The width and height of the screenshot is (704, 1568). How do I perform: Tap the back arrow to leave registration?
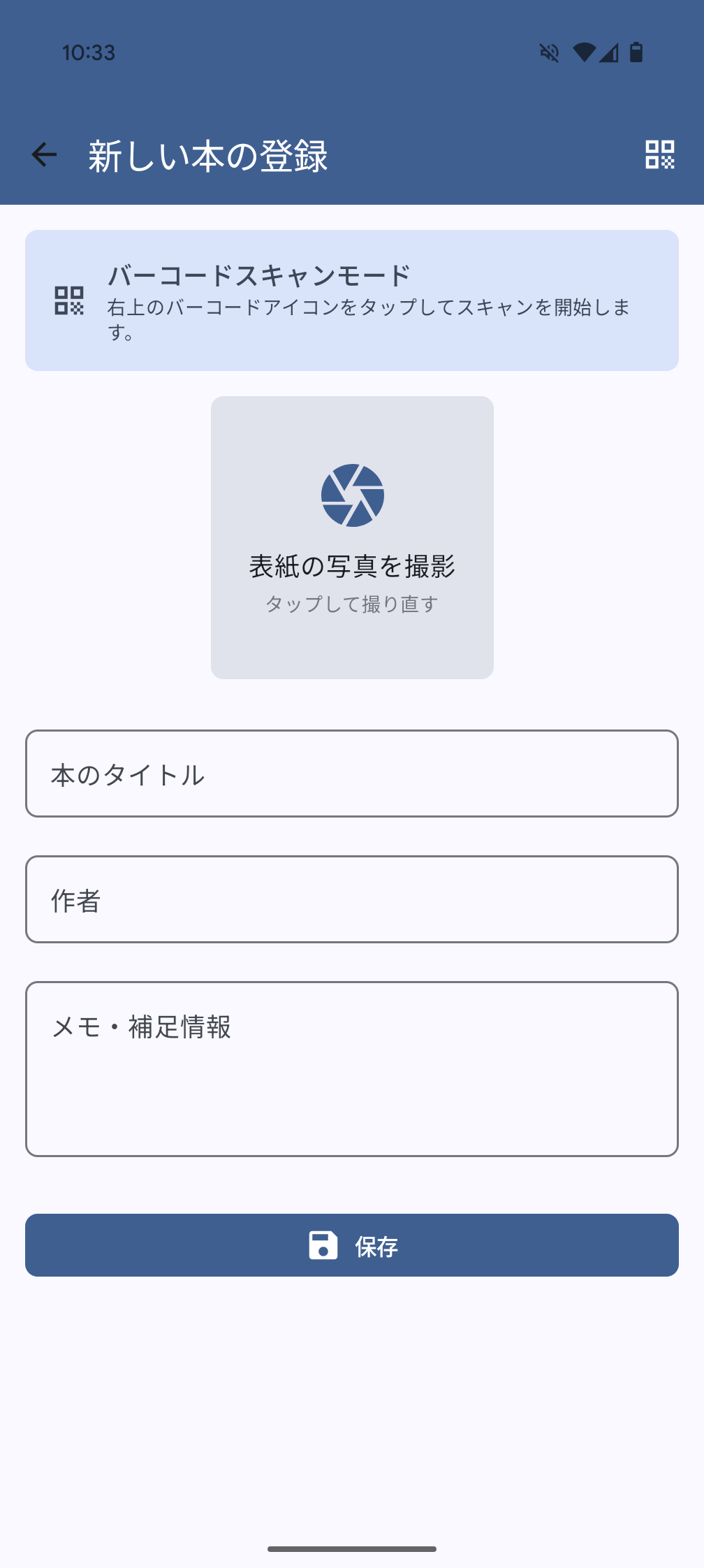point(44,155)
